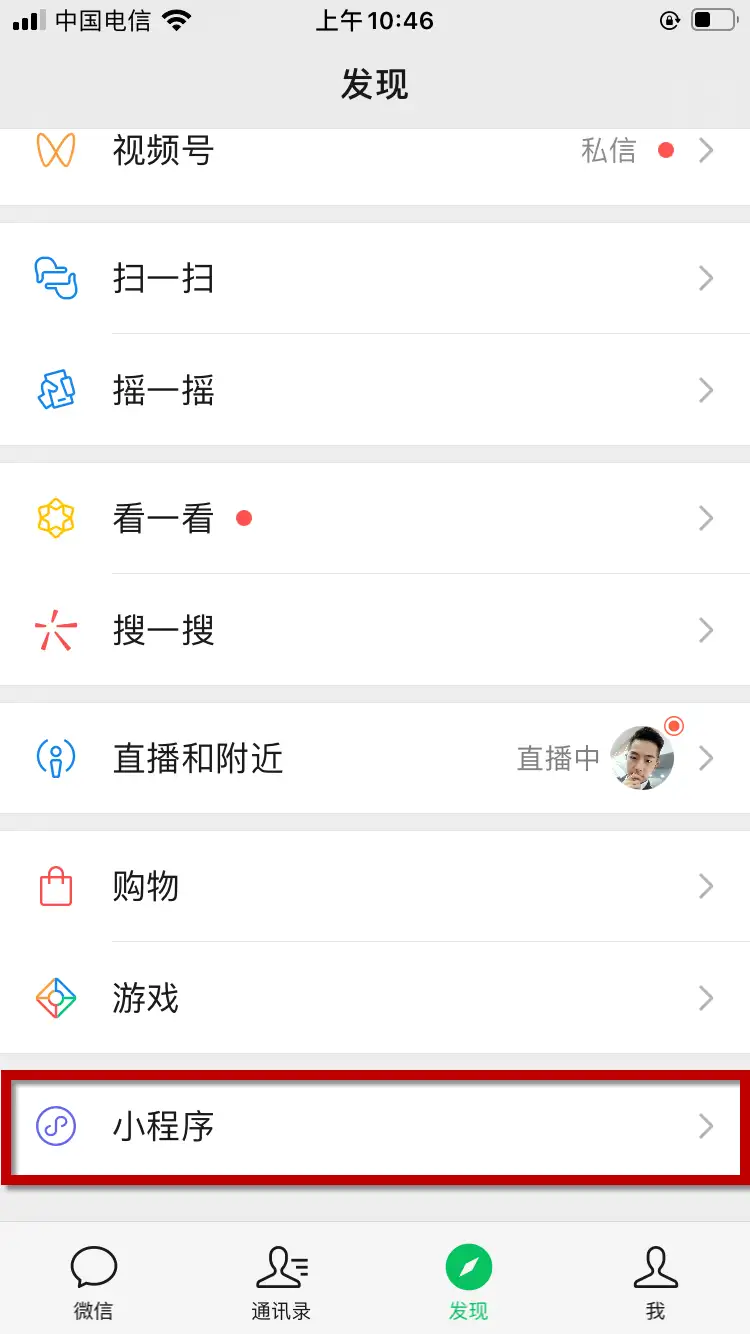Switch to the 通讯录 contacts tab

(281, 1282)
